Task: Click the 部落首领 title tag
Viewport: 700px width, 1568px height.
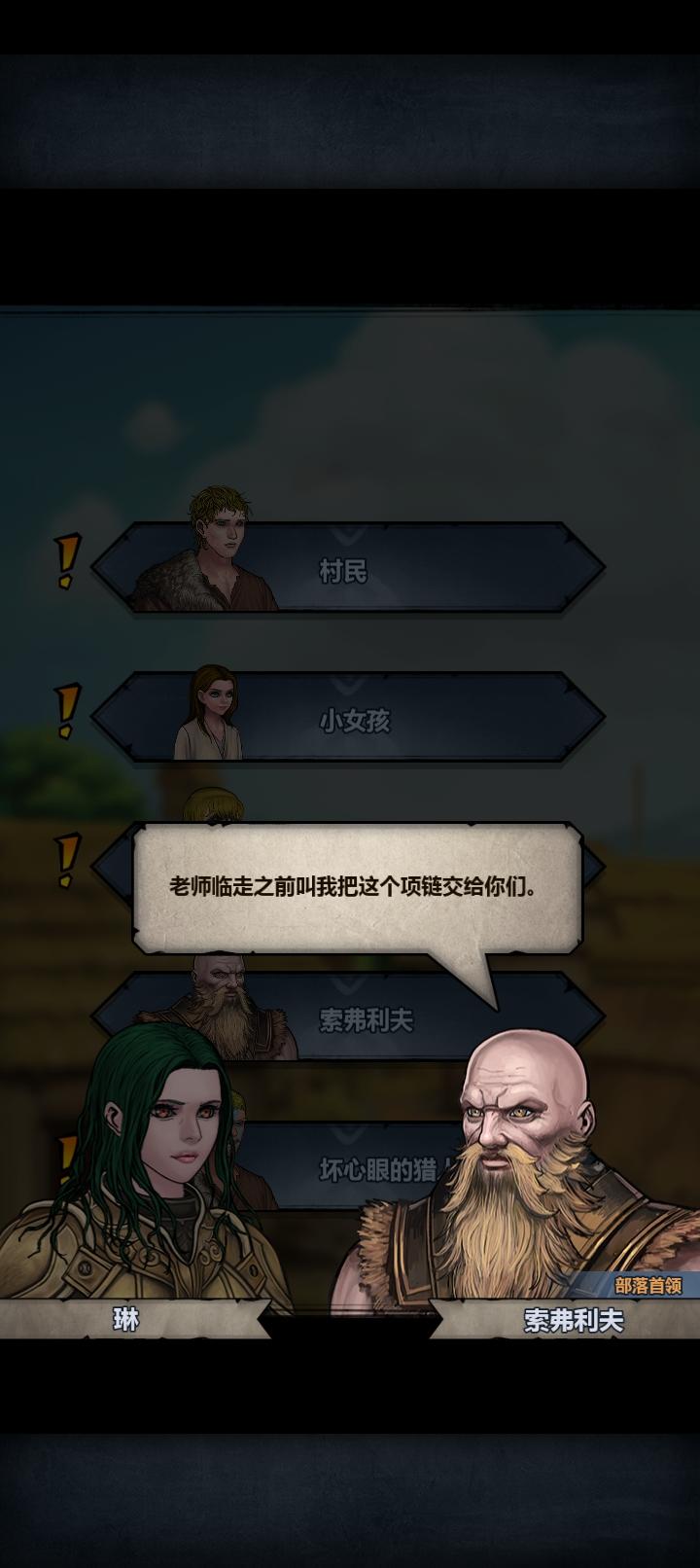Action: click(x=646, y=1280)
